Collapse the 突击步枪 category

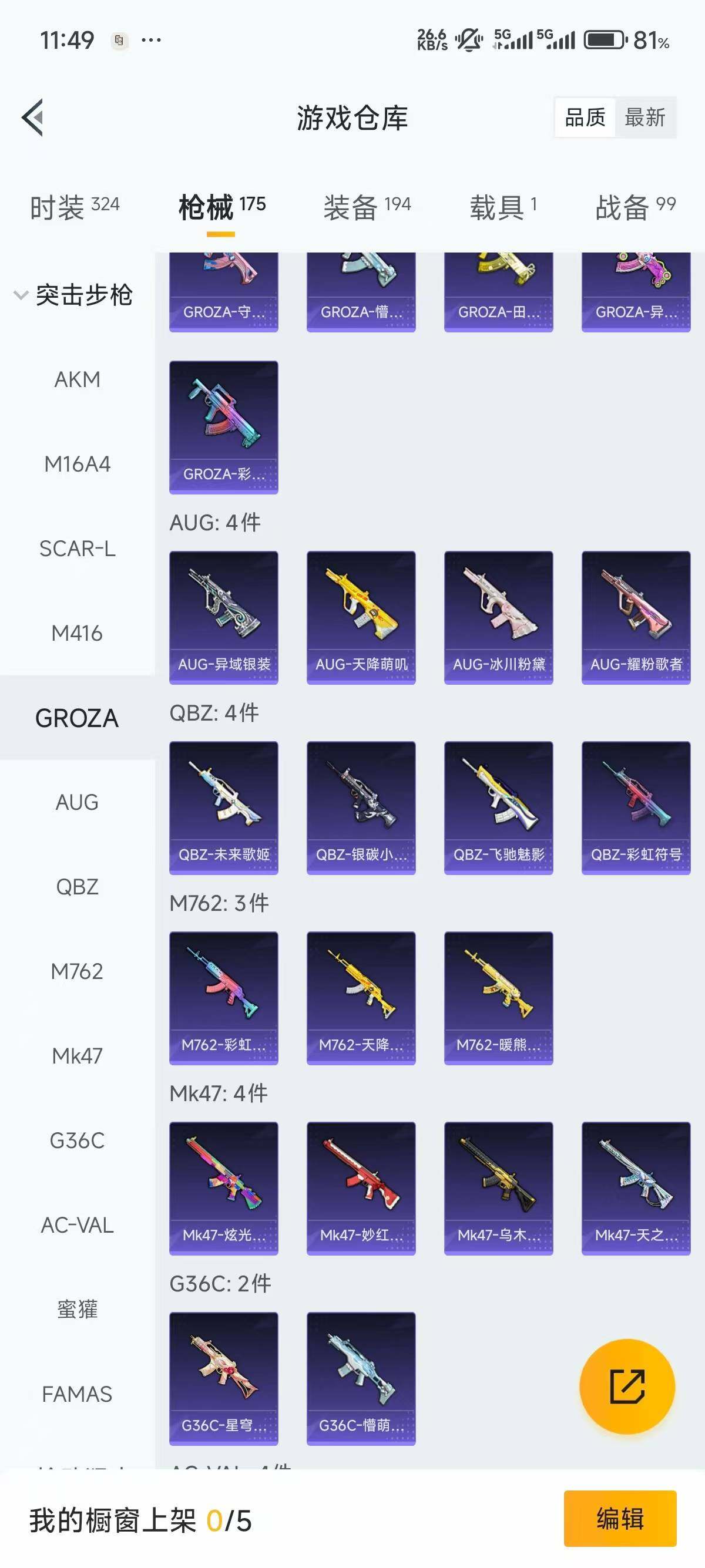[73, 295]
